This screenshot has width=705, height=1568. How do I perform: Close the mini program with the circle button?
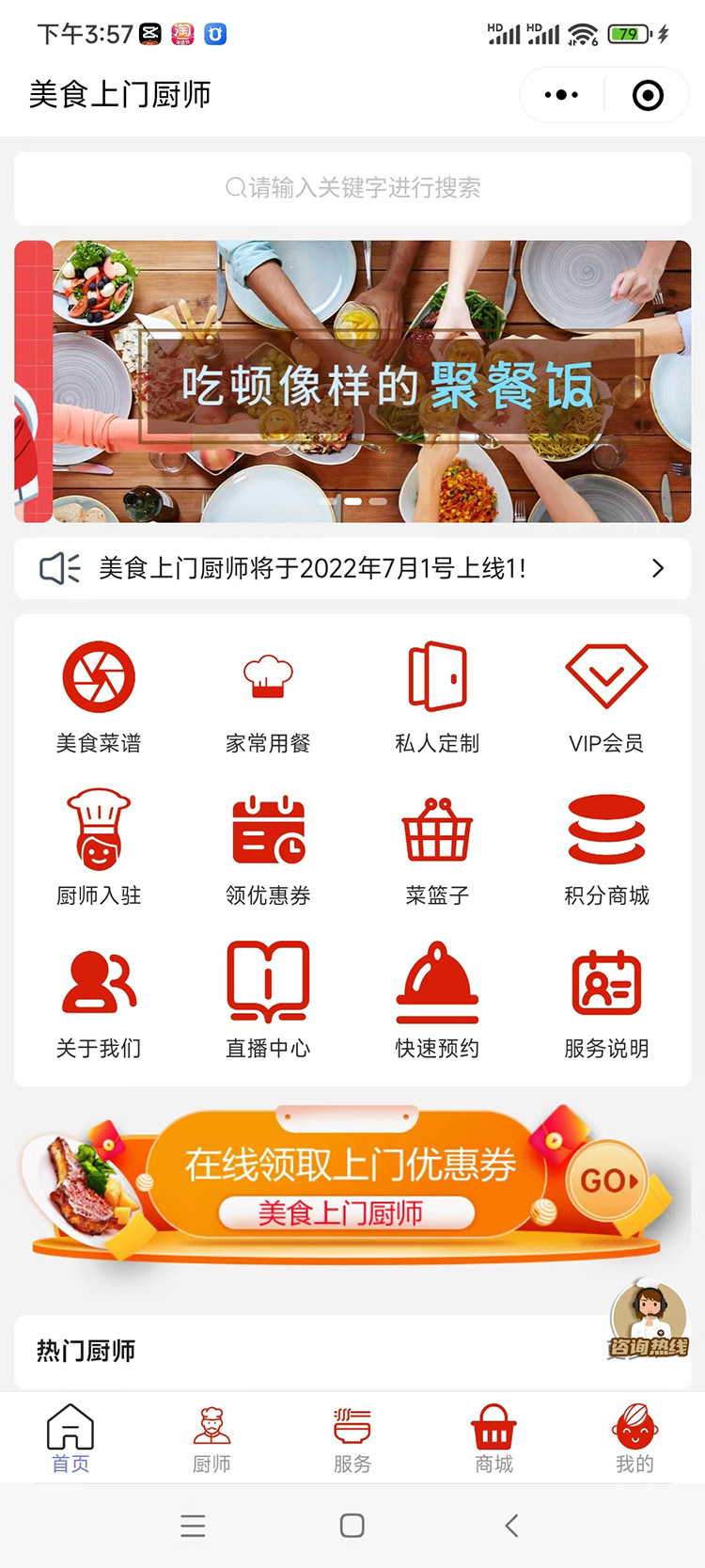click(x=648, y=95)
